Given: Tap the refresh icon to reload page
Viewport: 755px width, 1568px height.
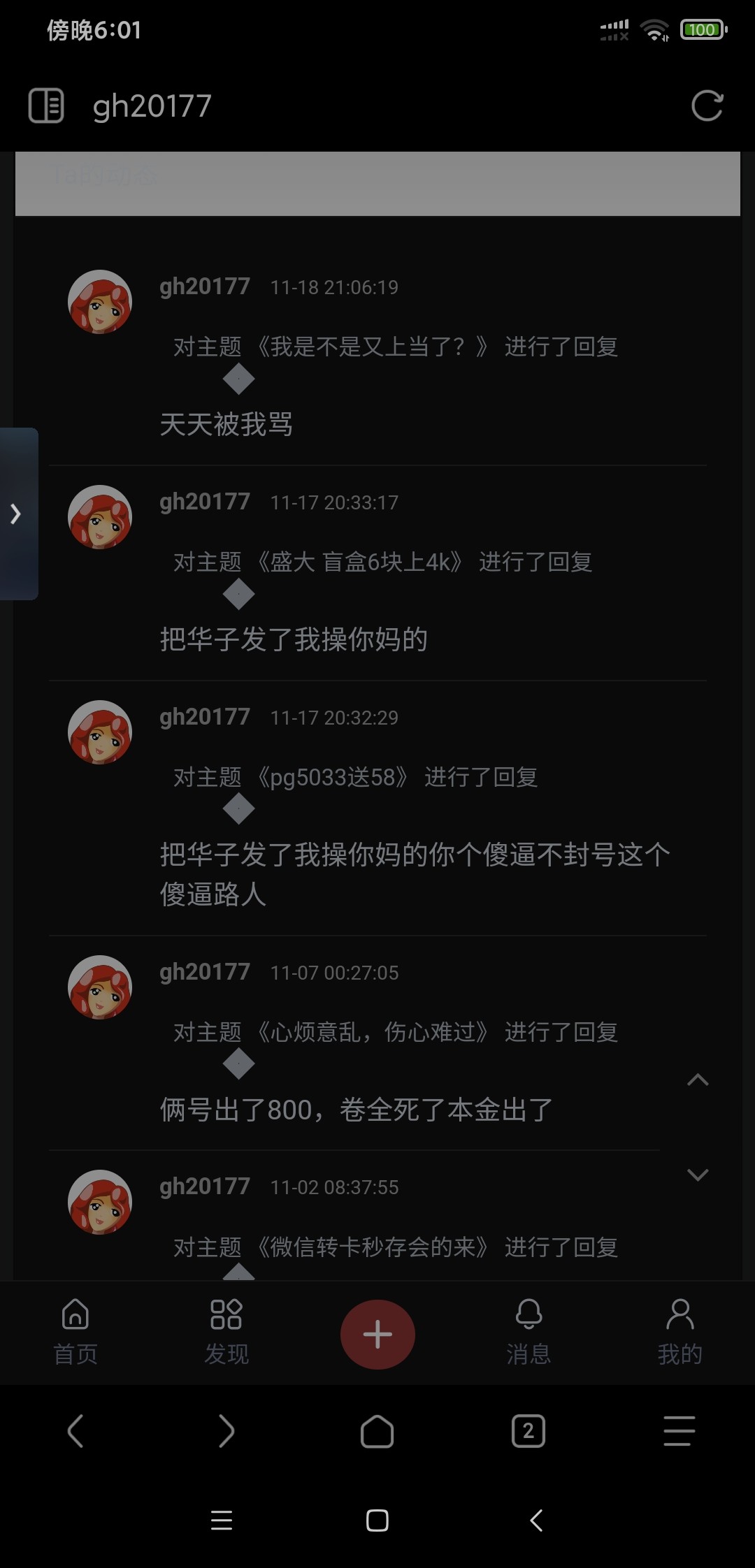Looking at the screenshot, I should pos(708,105).
